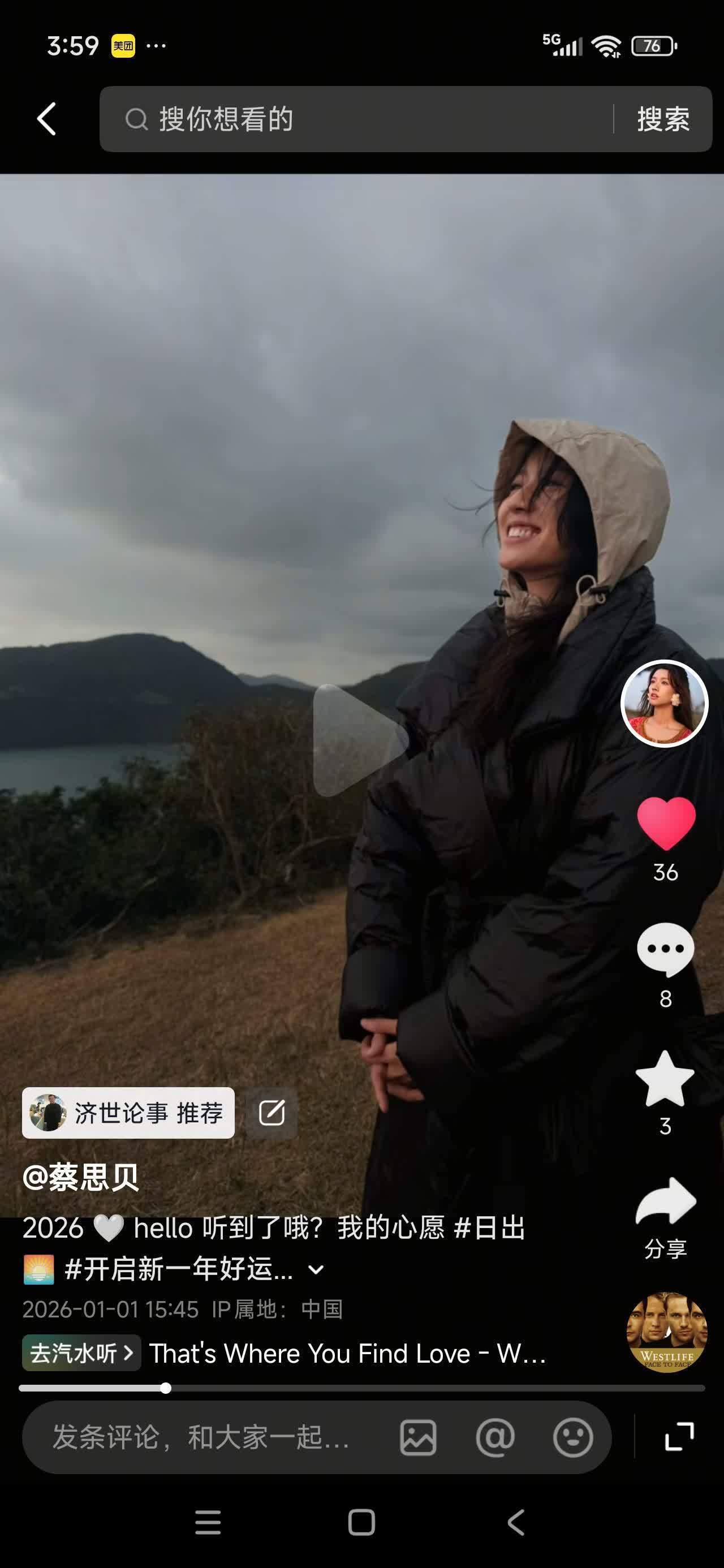Open the creator's profile avatar
Screen dimensions: 724x1568
coord(664,704)
